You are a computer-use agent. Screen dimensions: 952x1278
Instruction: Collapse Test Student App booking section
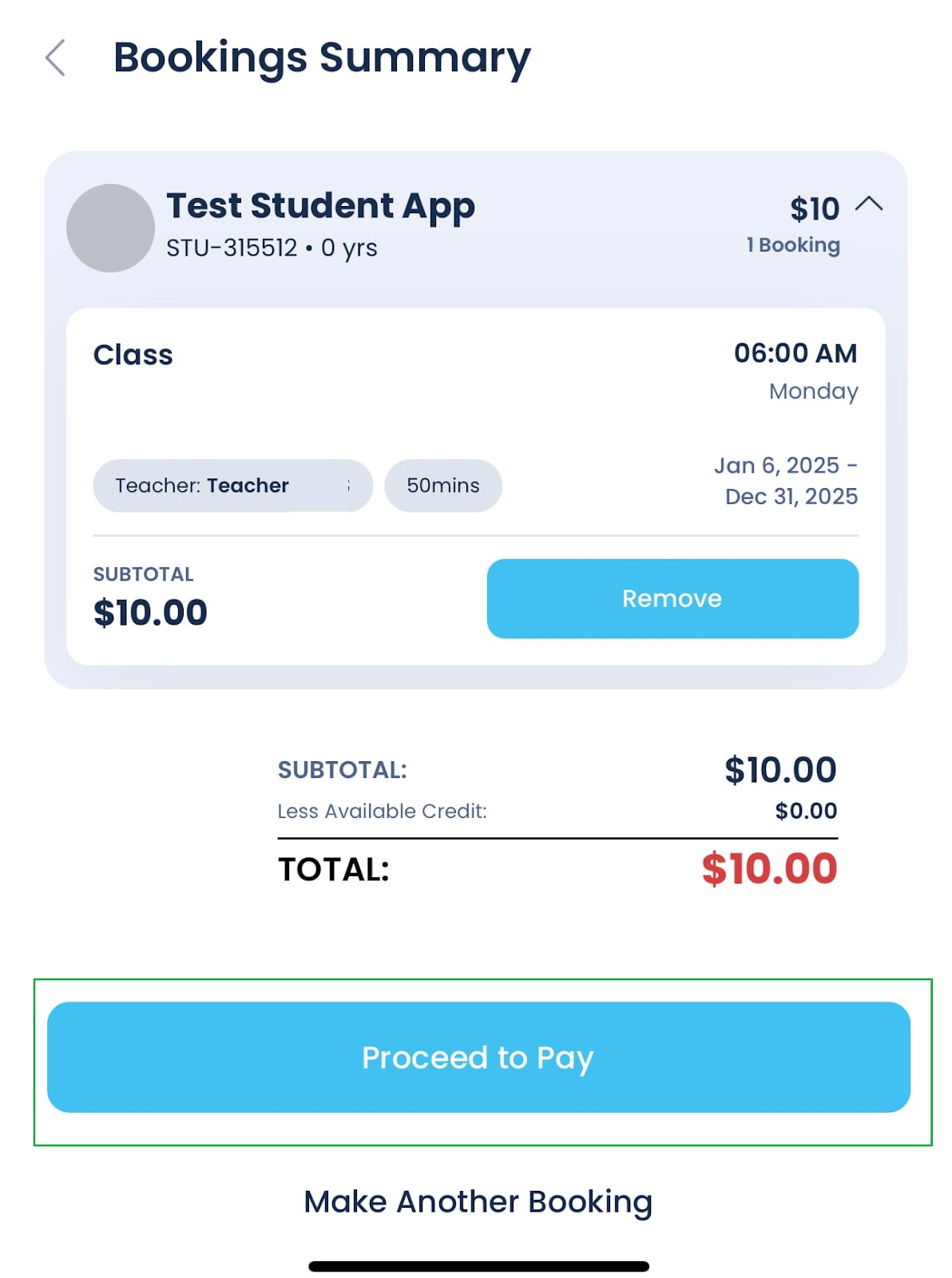868,204
